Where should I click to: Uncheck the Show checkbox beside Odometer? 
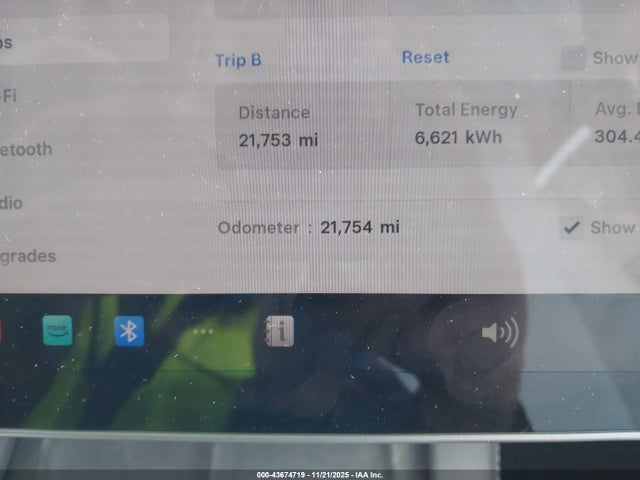571,227
